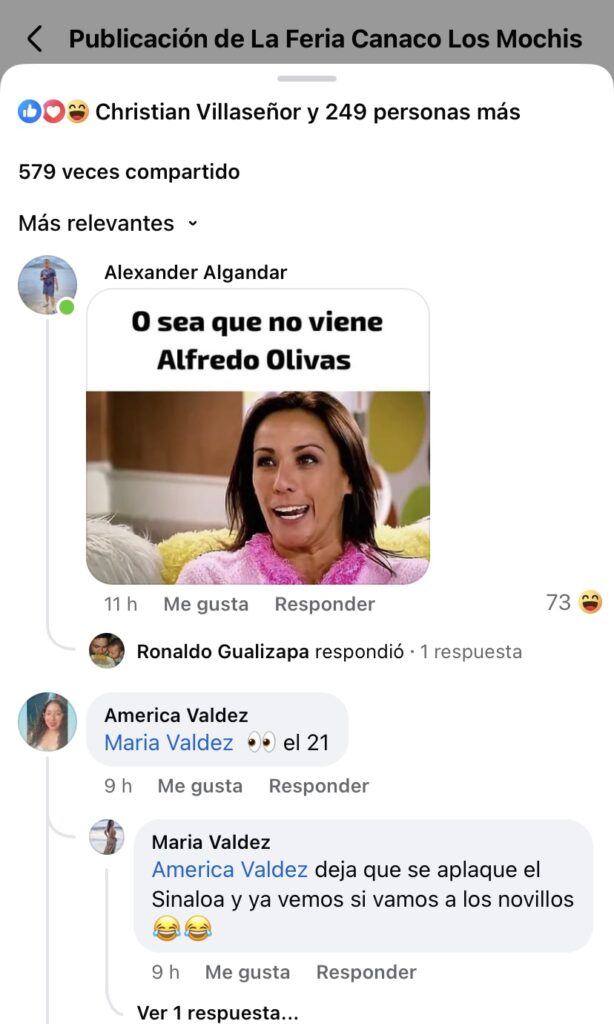Open Alexander Algandar's name link
Screen dimensions: 614x1024
[x=195, y=273]
